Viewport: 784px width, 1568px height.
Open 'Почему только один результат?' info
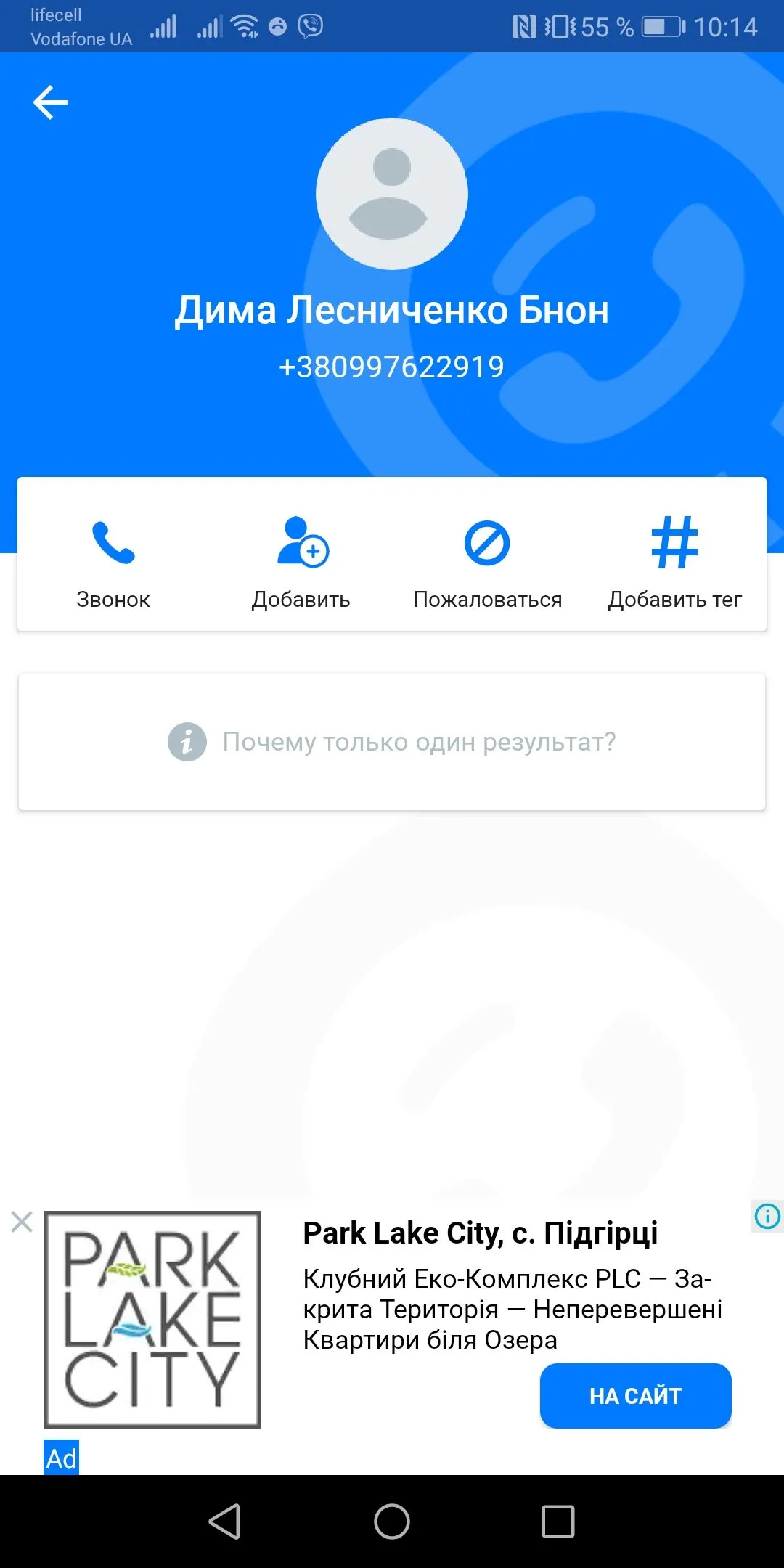[392, 742]
